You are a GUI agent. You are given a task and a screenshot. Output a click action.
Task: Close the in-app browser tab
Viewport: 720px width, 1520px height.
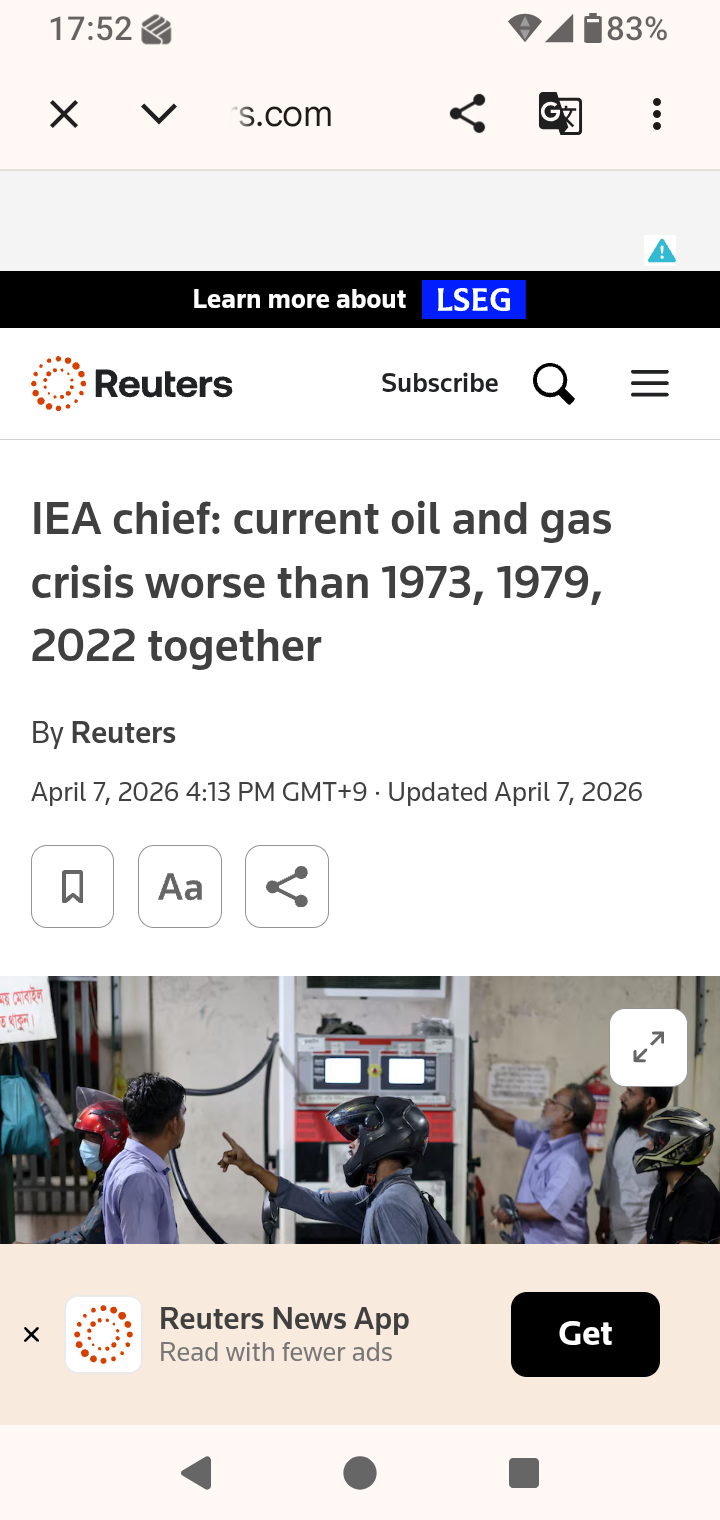pos(64,115)
